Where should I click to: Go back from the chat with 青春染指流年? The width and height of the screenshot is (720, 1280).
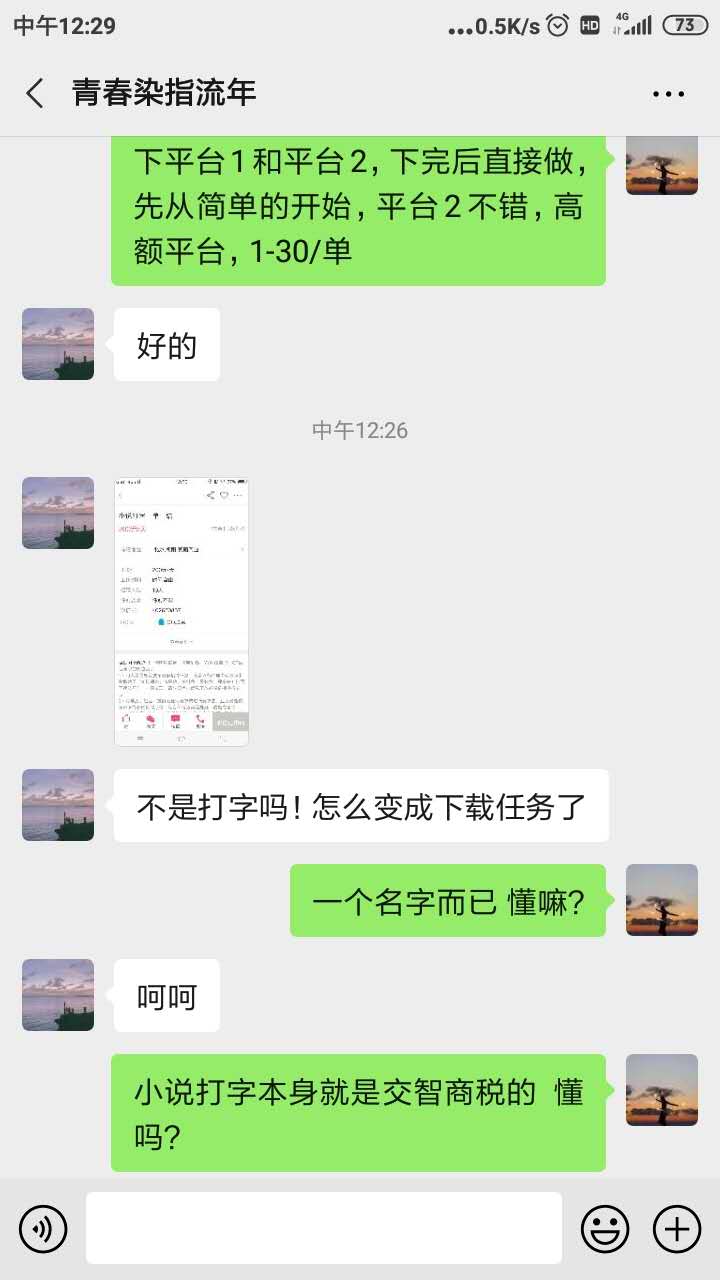(35, 94)
